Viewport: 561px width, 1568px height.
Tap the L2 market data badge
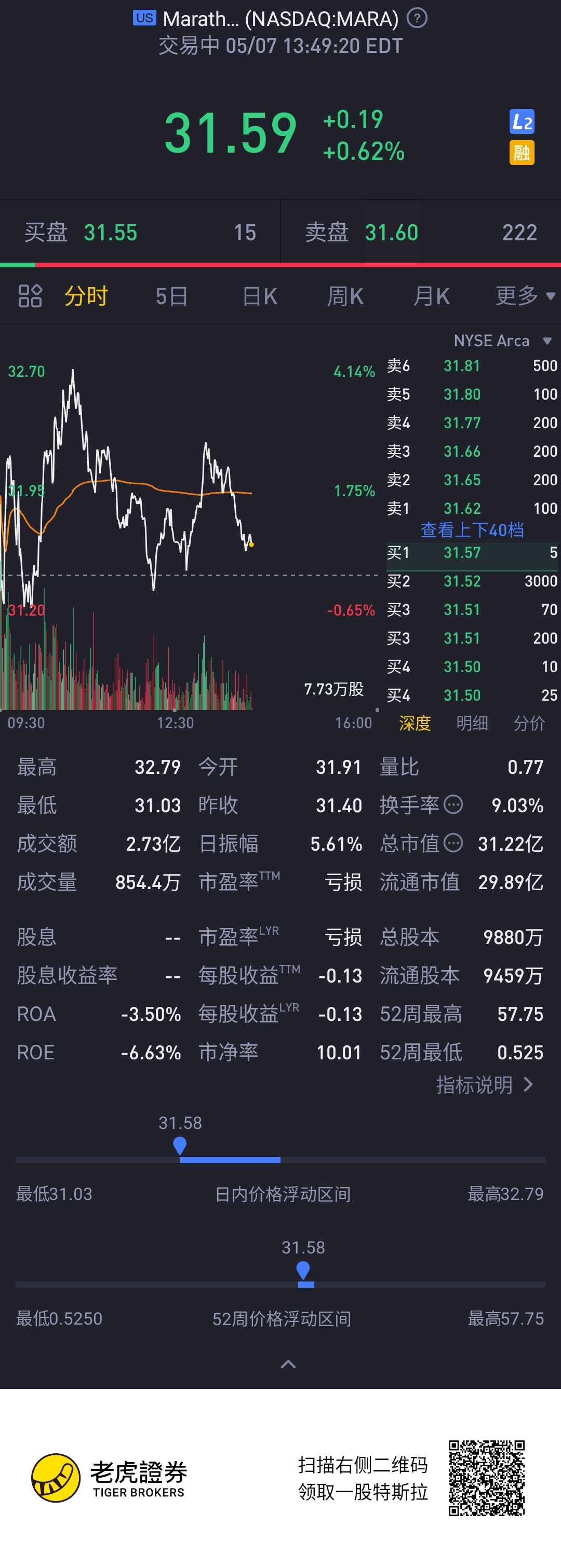point(522,122)
